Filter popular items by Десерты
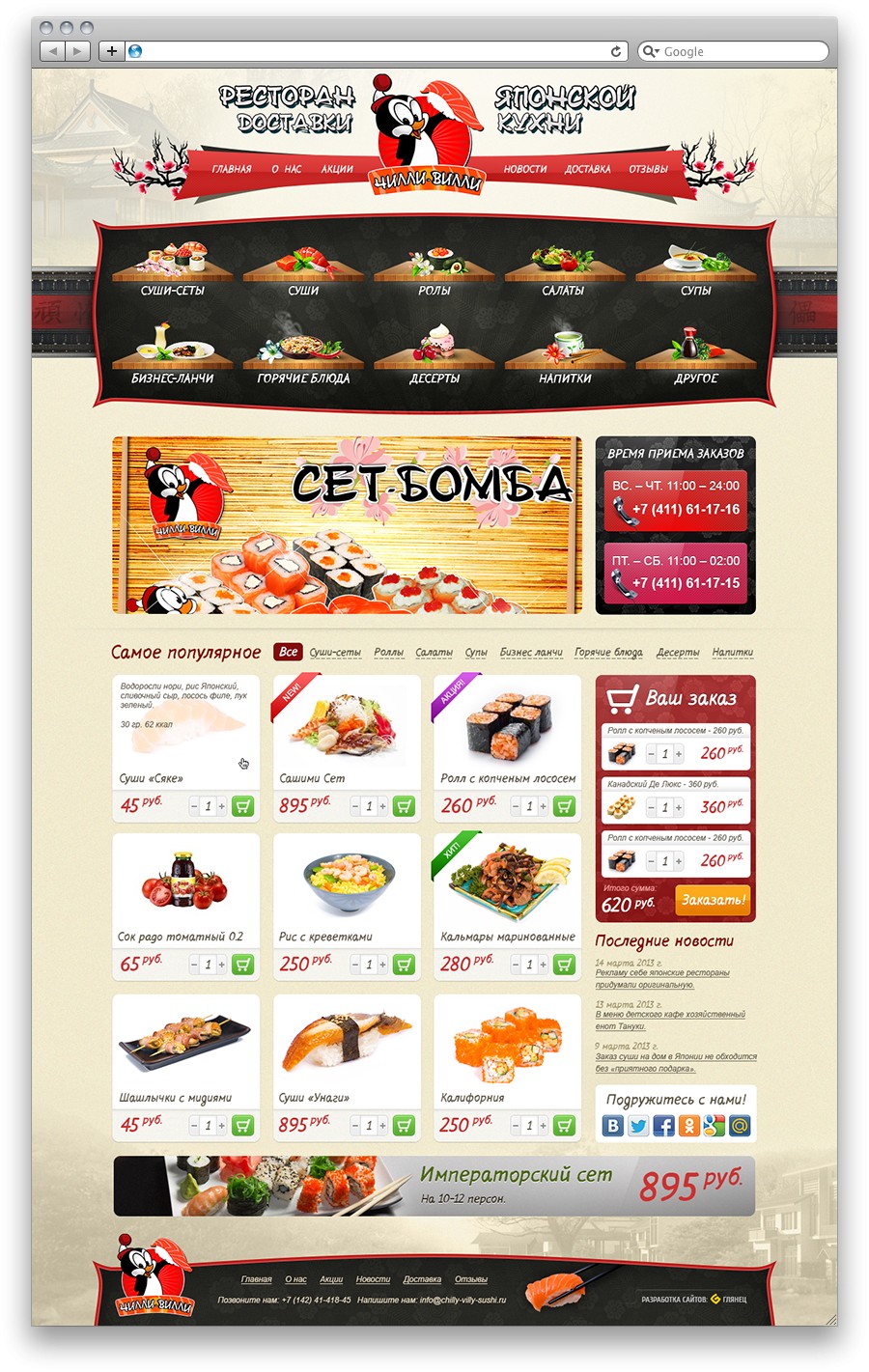 point(678,653)
